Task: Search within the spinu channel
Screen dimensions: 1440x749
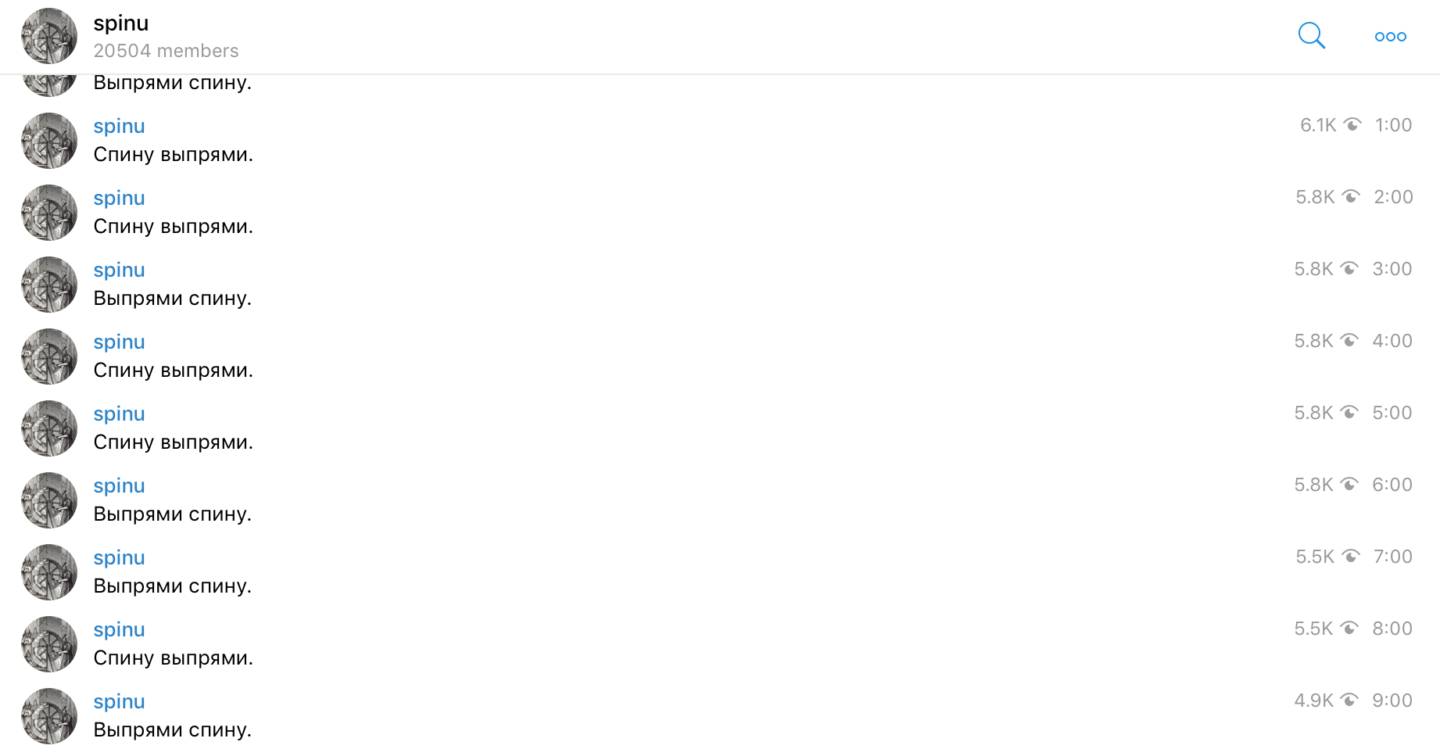Action: tap(1311, 36)
